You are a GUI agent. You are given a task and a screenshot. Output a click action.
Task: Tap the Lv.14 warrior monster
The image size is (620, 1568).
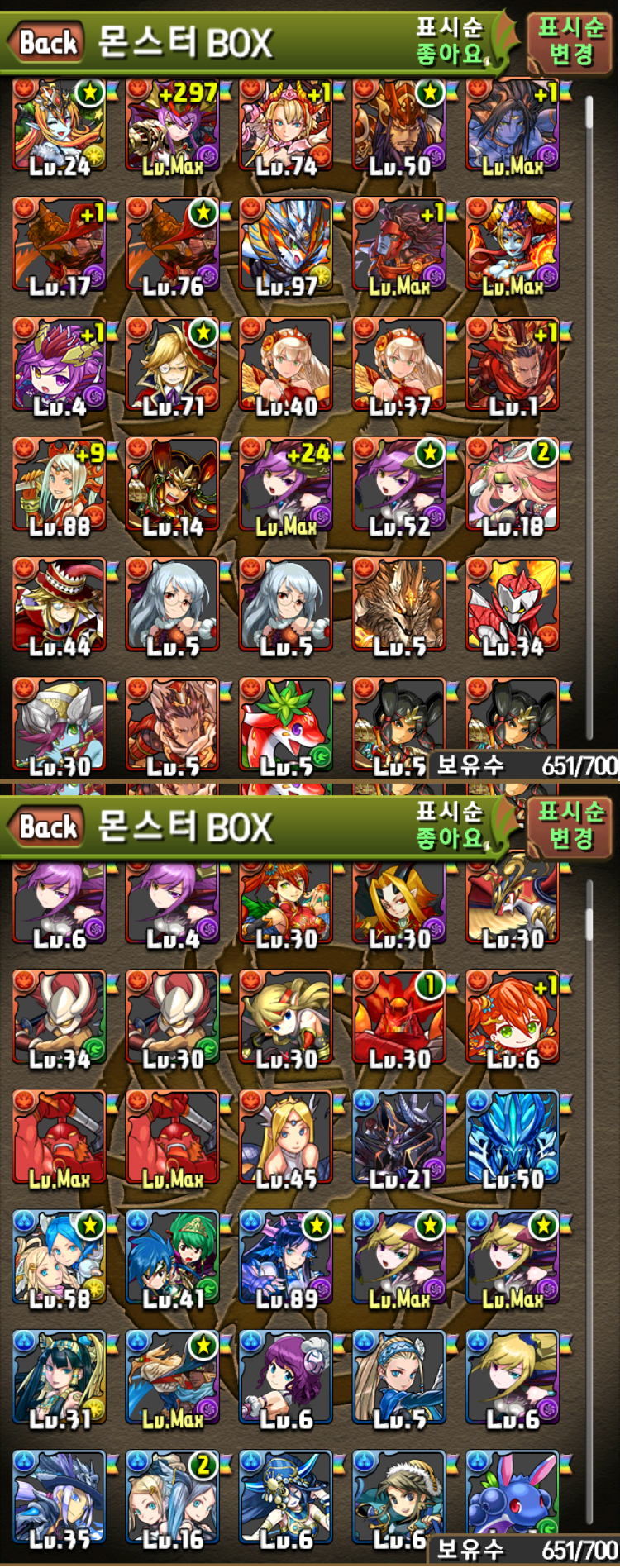click(173, 485)
